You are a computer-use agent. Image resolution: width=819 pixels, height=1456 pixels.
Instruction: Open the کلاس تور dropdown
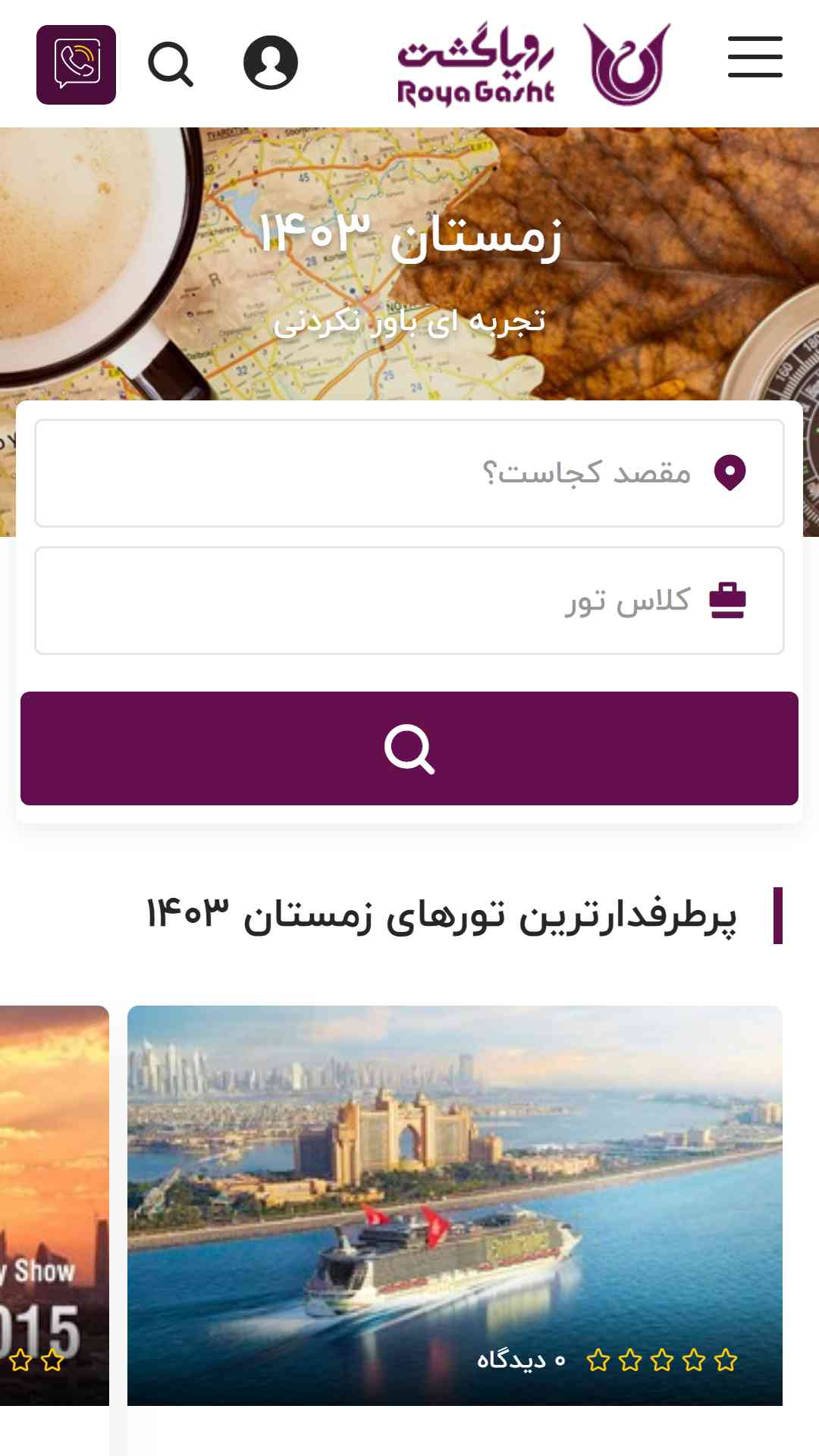[409, 600]
